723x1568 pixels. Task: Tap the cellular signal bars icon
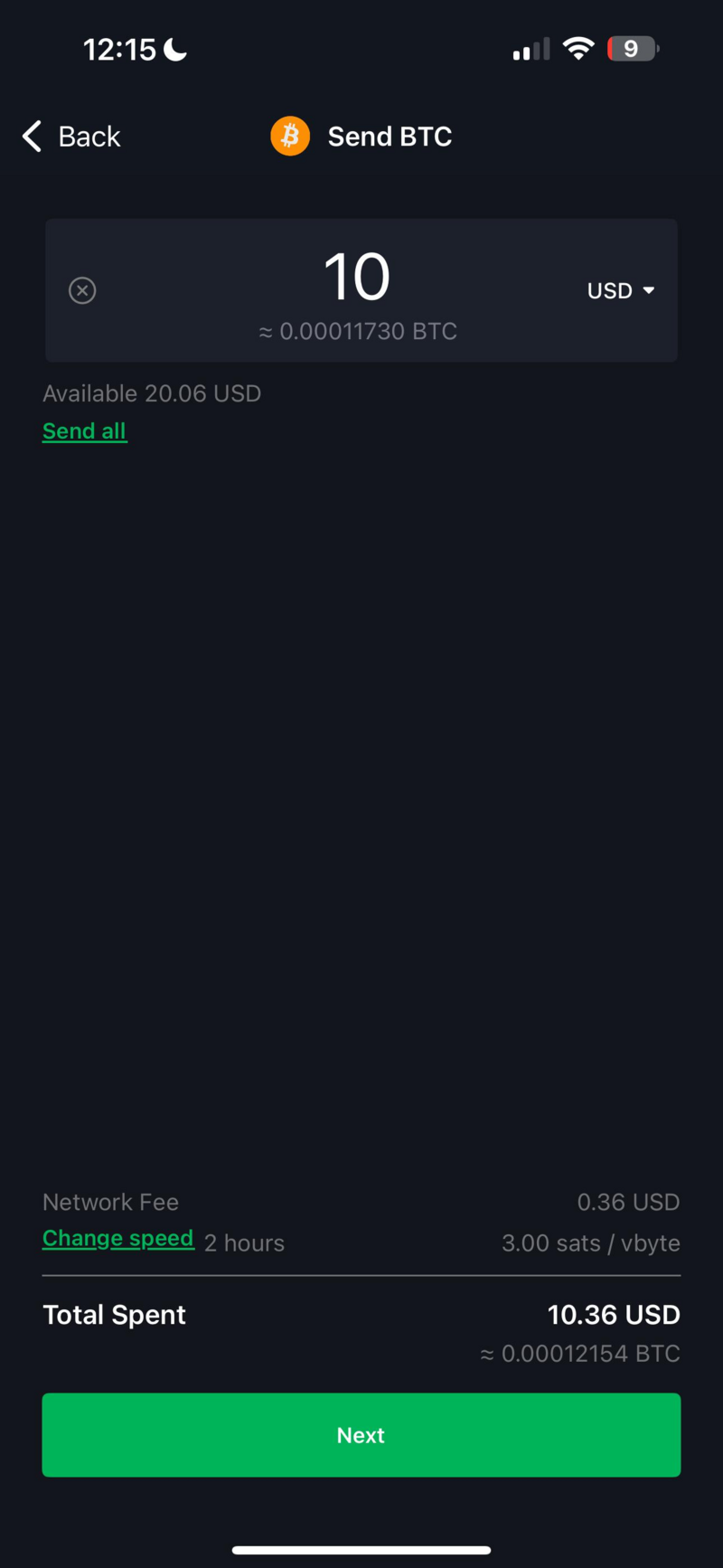point(531,49)
